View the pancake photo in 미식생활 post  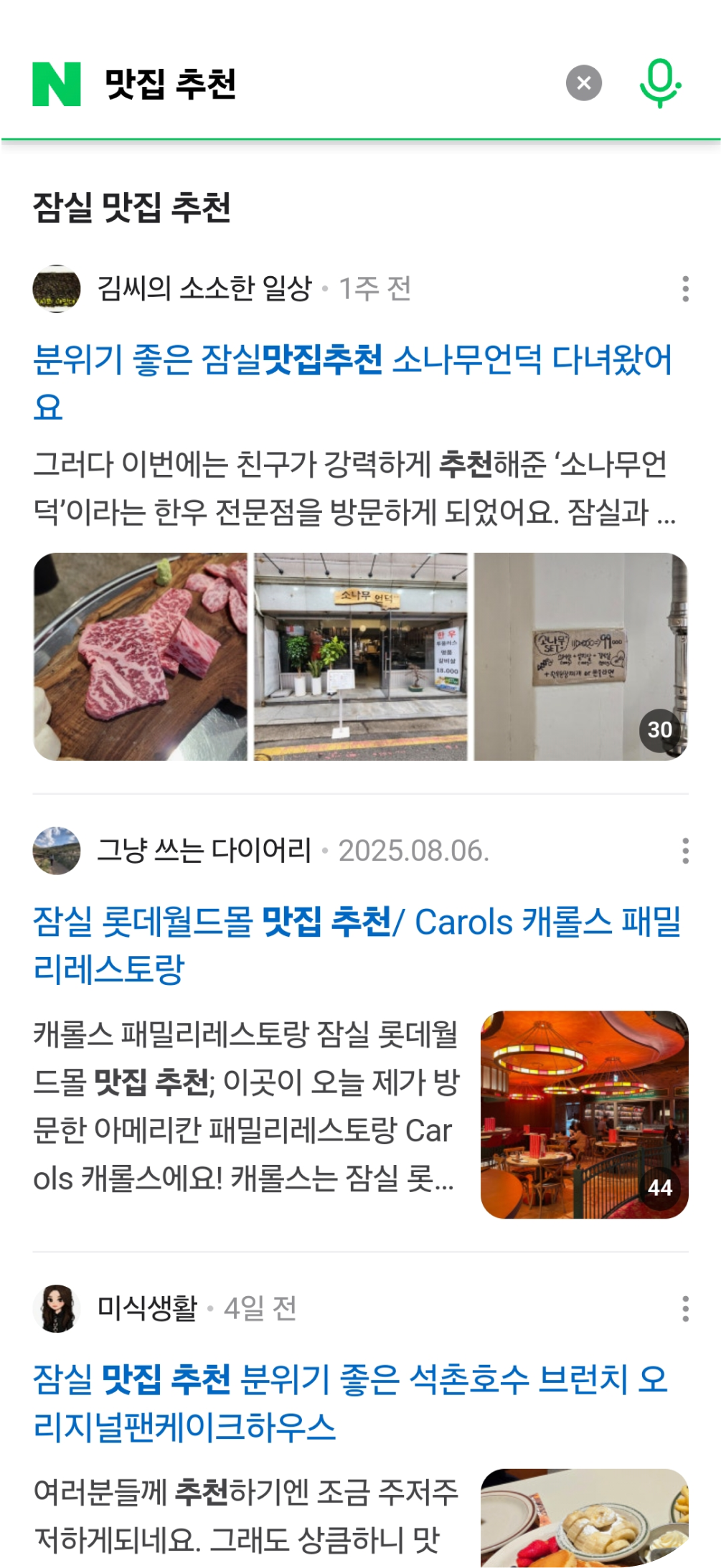(584, 1518)
